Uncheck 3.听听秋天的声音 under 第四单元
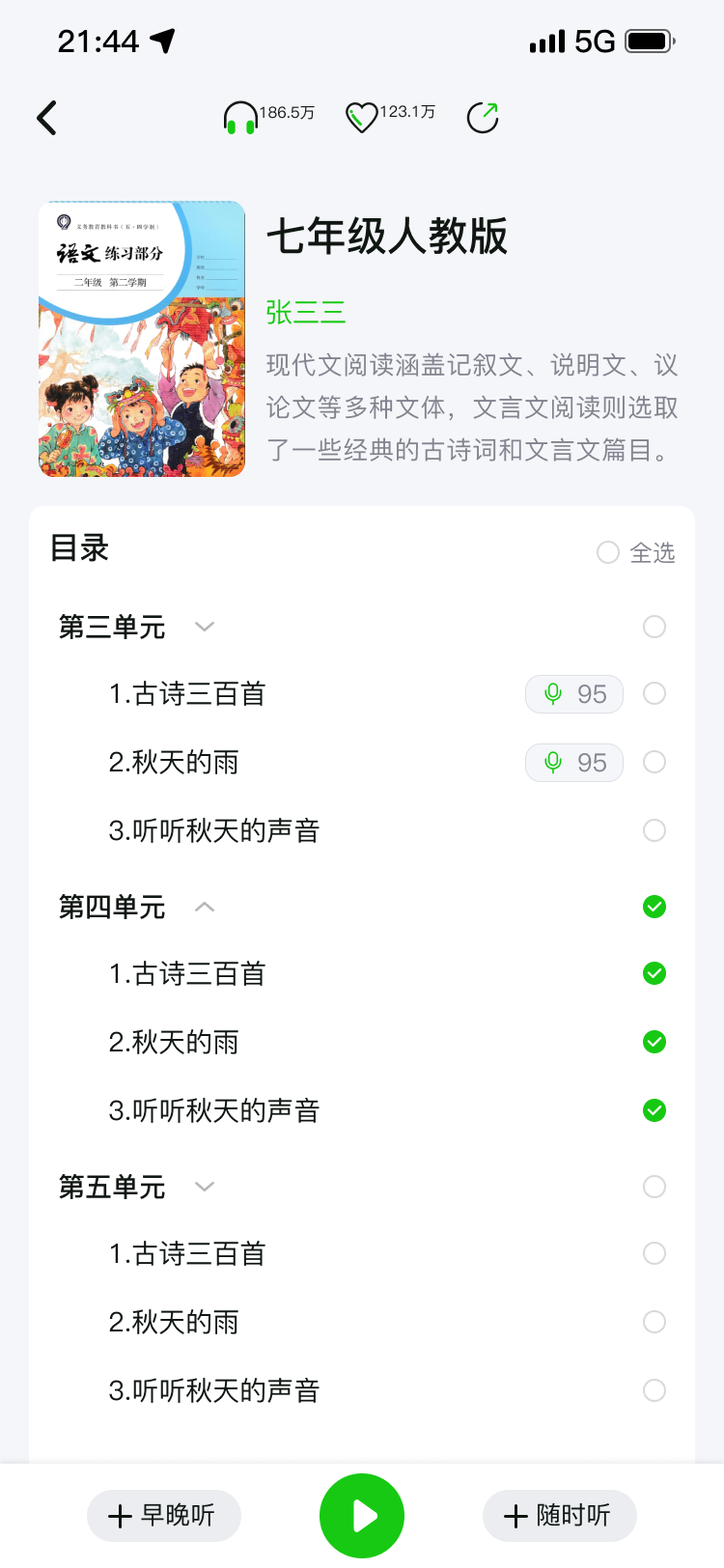 pos(654,1110)
